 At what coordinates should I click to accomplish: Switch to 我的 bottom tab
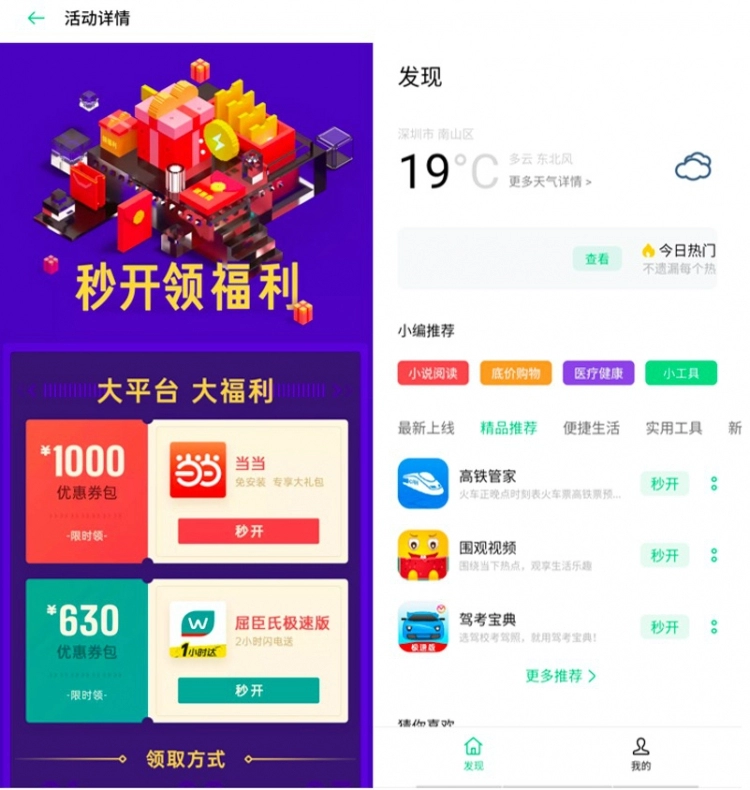pyautogui.click(x=641, y=753)
